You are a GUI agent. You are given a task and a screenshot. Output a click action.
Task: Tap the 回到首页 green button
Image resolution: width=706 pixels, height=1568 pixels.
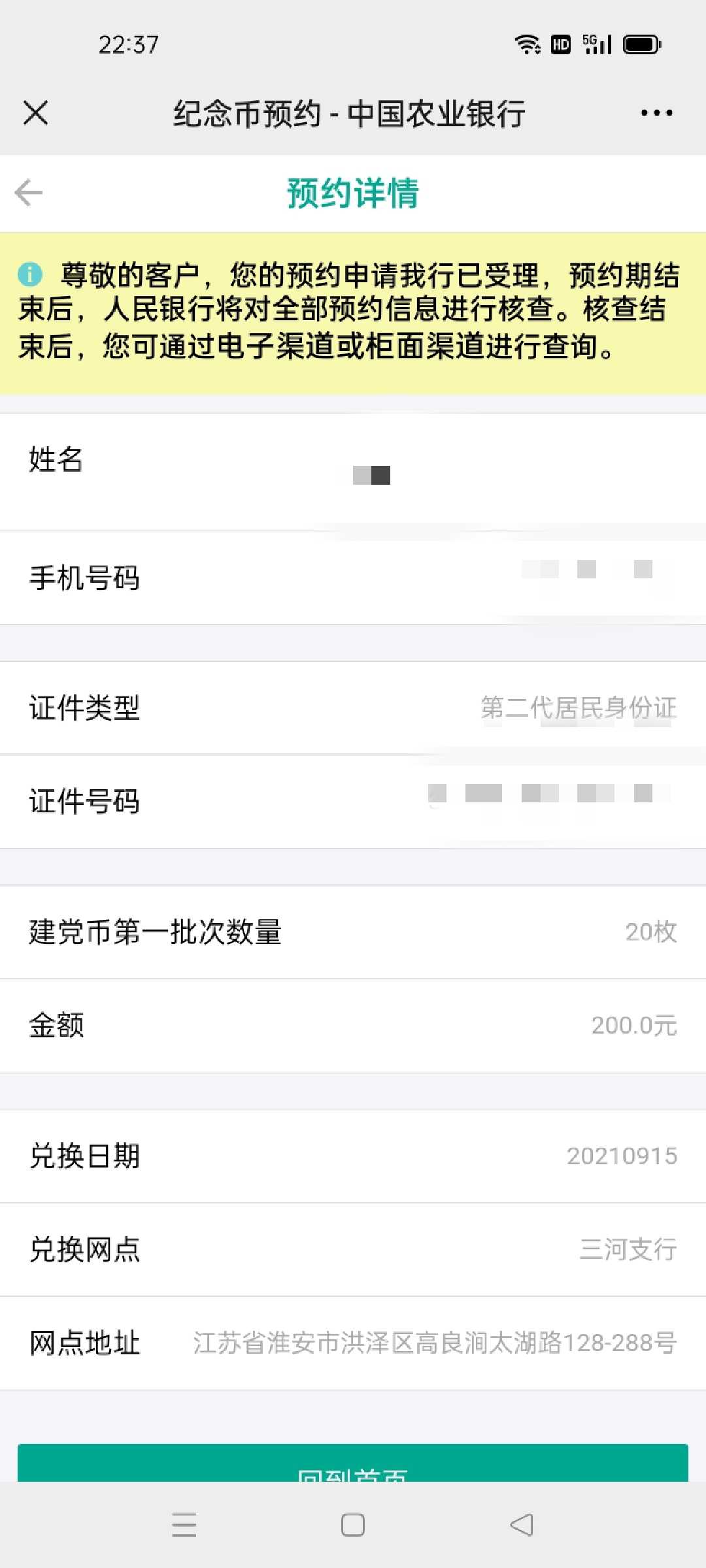pyautogui.click(x=353, y=1462)
